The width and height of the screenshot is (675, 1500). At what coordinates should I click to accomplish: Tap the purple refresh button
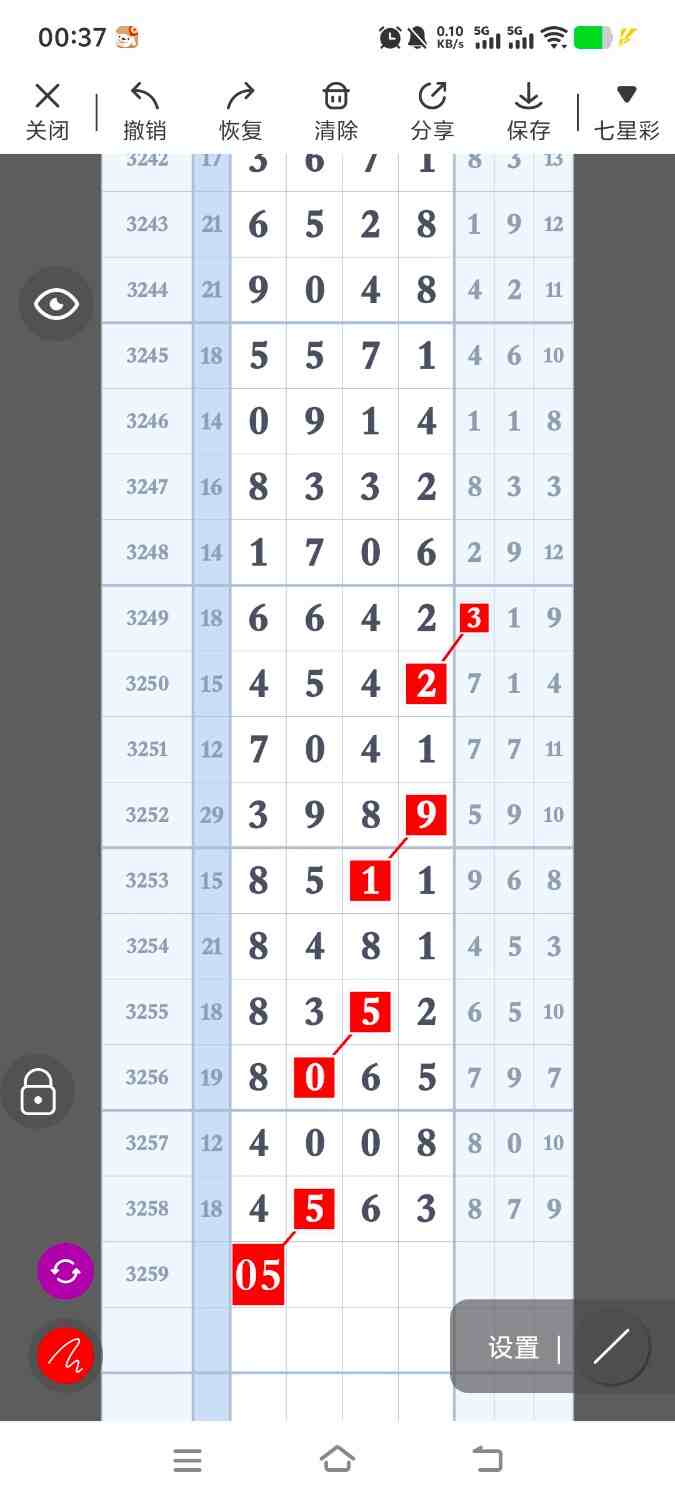(x=65, y=1272)
